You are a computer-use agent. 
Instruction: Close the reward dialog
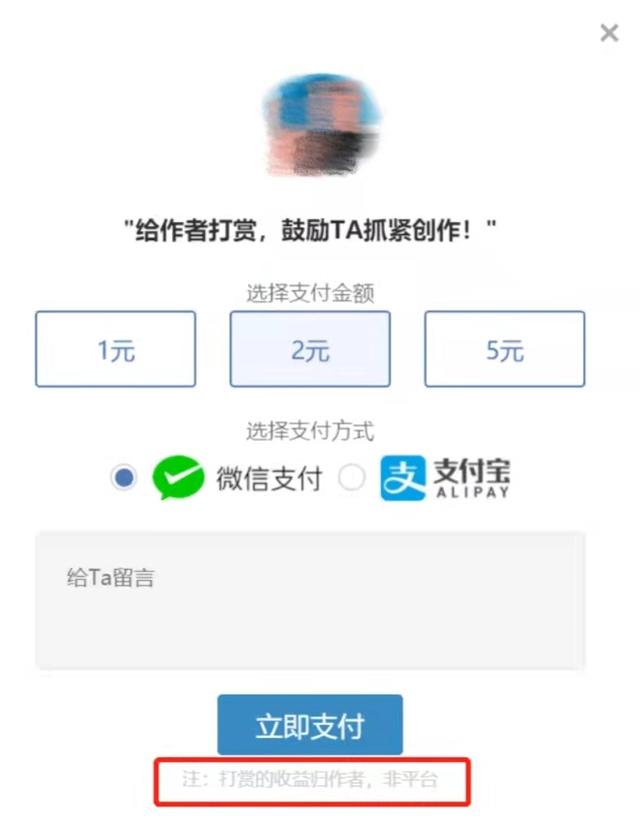pos(609,33)
